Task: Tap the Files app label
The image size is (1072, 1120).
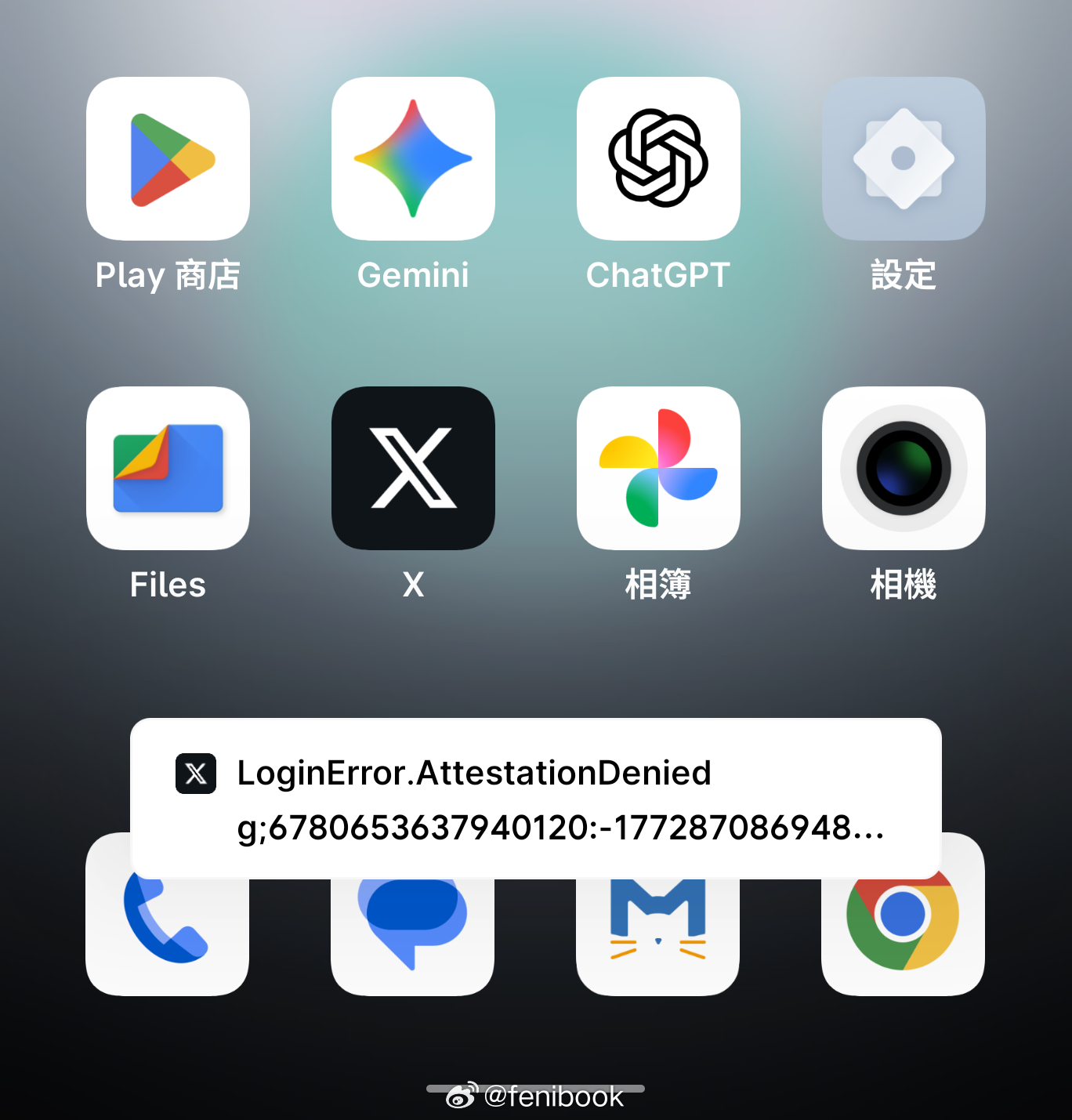Action: 167,585
